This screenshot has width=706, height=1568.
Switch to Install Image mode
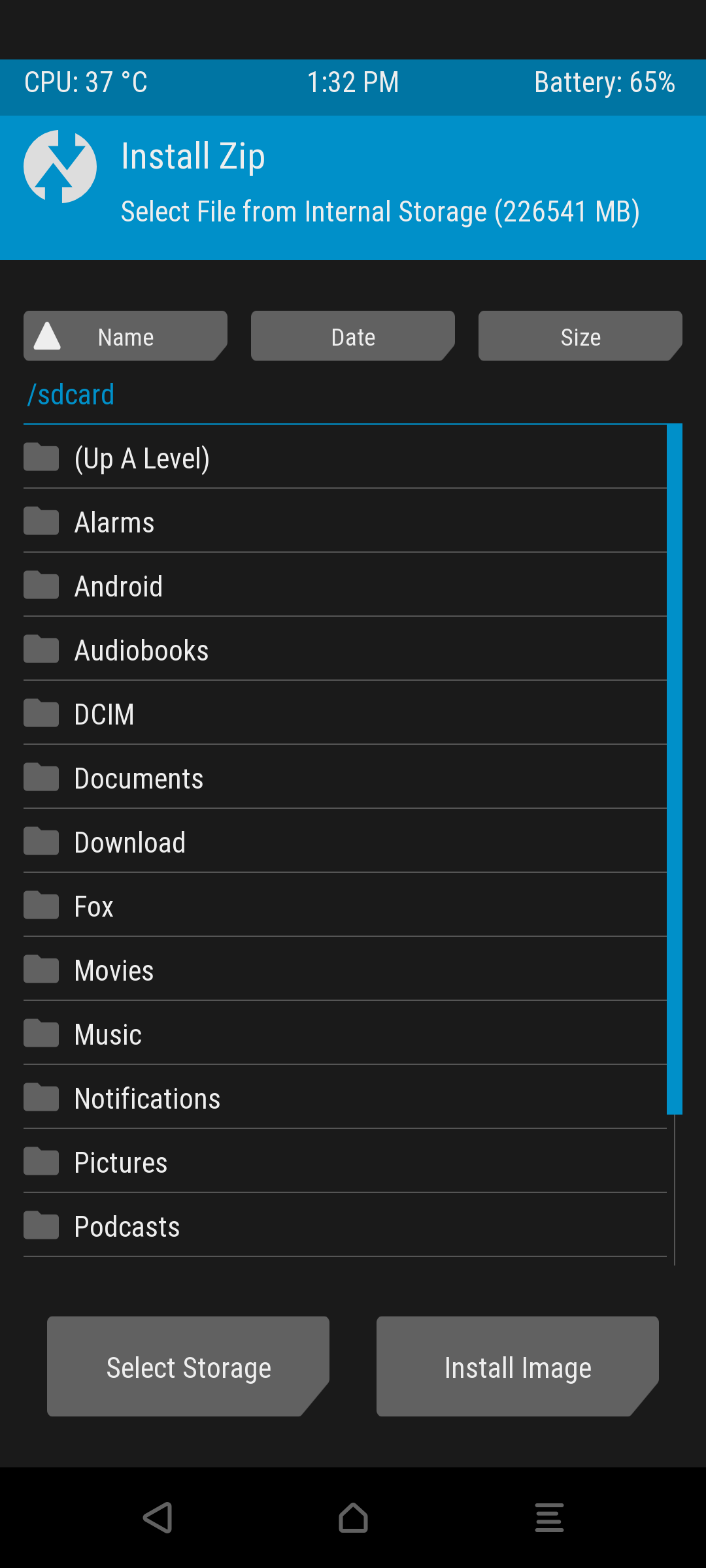tap(518, 1366)
